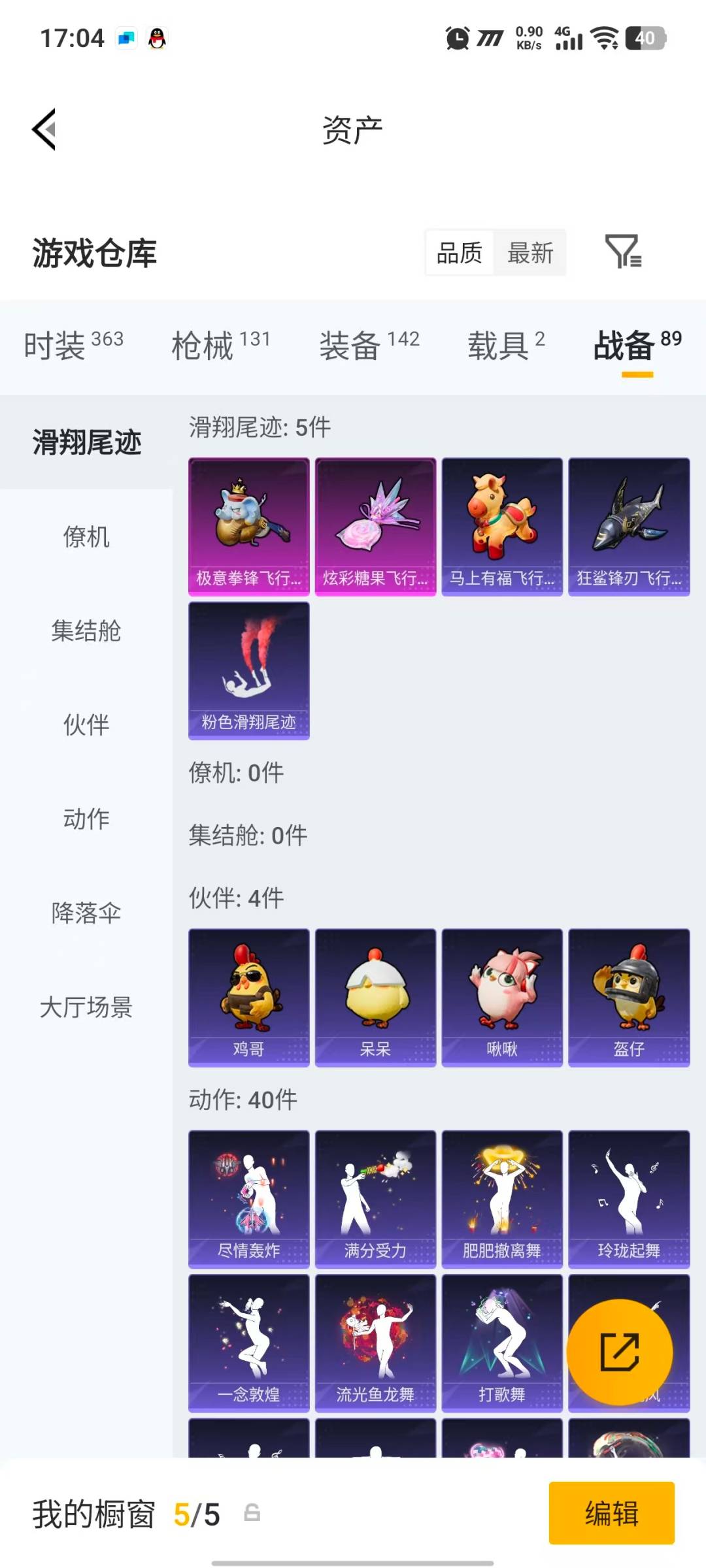
Task: Tap the orange share floating button
Action: tap(621, 1352)
